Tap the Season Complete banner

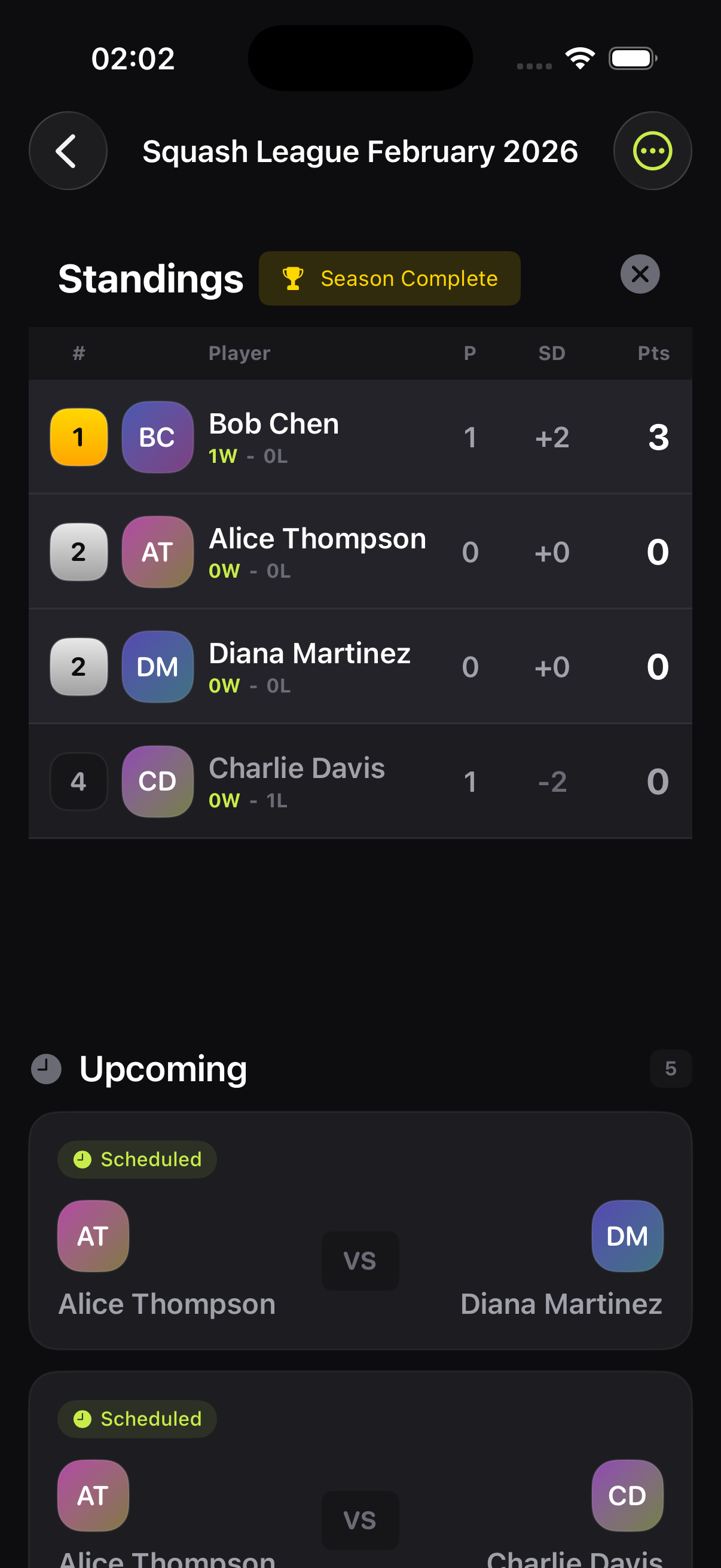click(x=389, y=277)
